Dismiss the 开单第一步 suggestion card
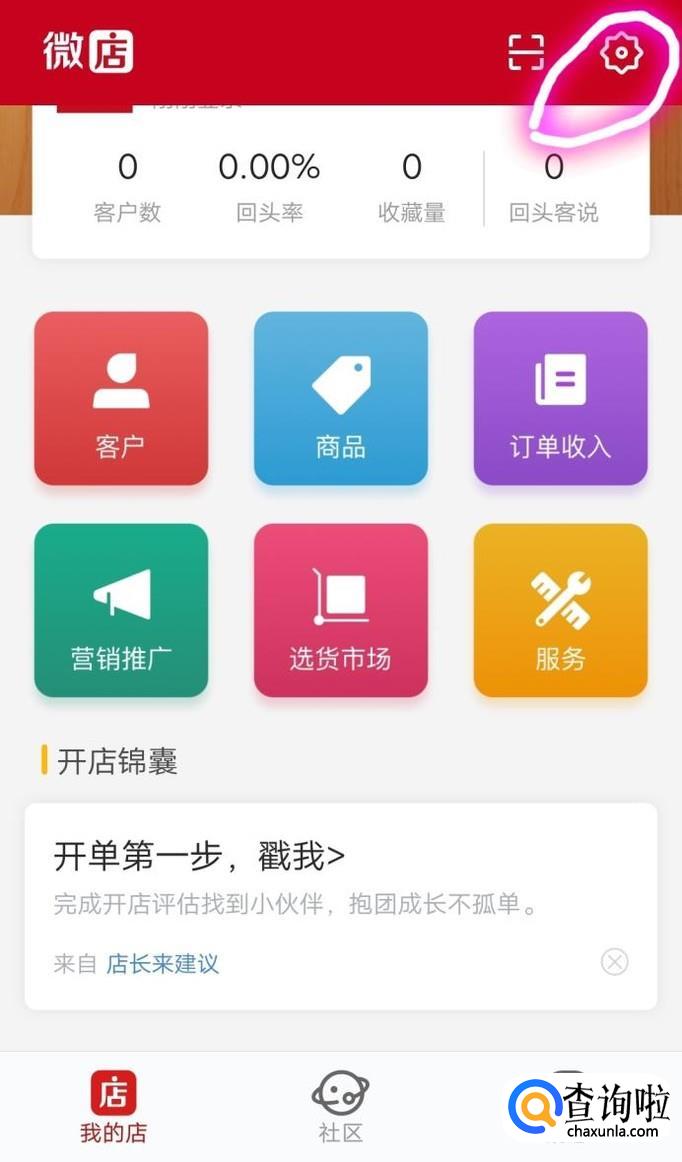Image resolution: width=682 pixels, height=1162 pixels. pos(614,962)
